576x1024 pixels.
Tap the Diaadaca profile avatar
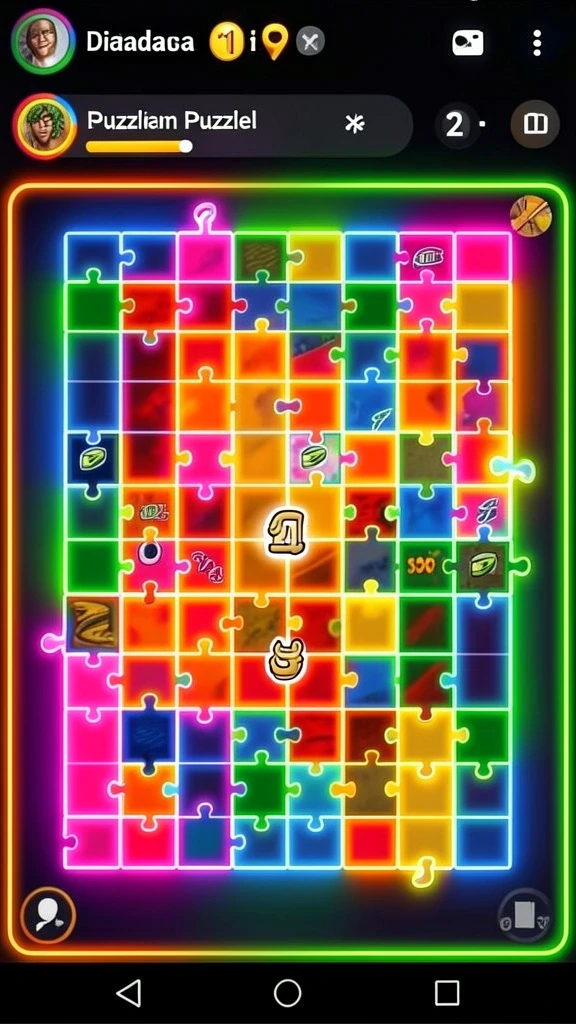point(43,41)
